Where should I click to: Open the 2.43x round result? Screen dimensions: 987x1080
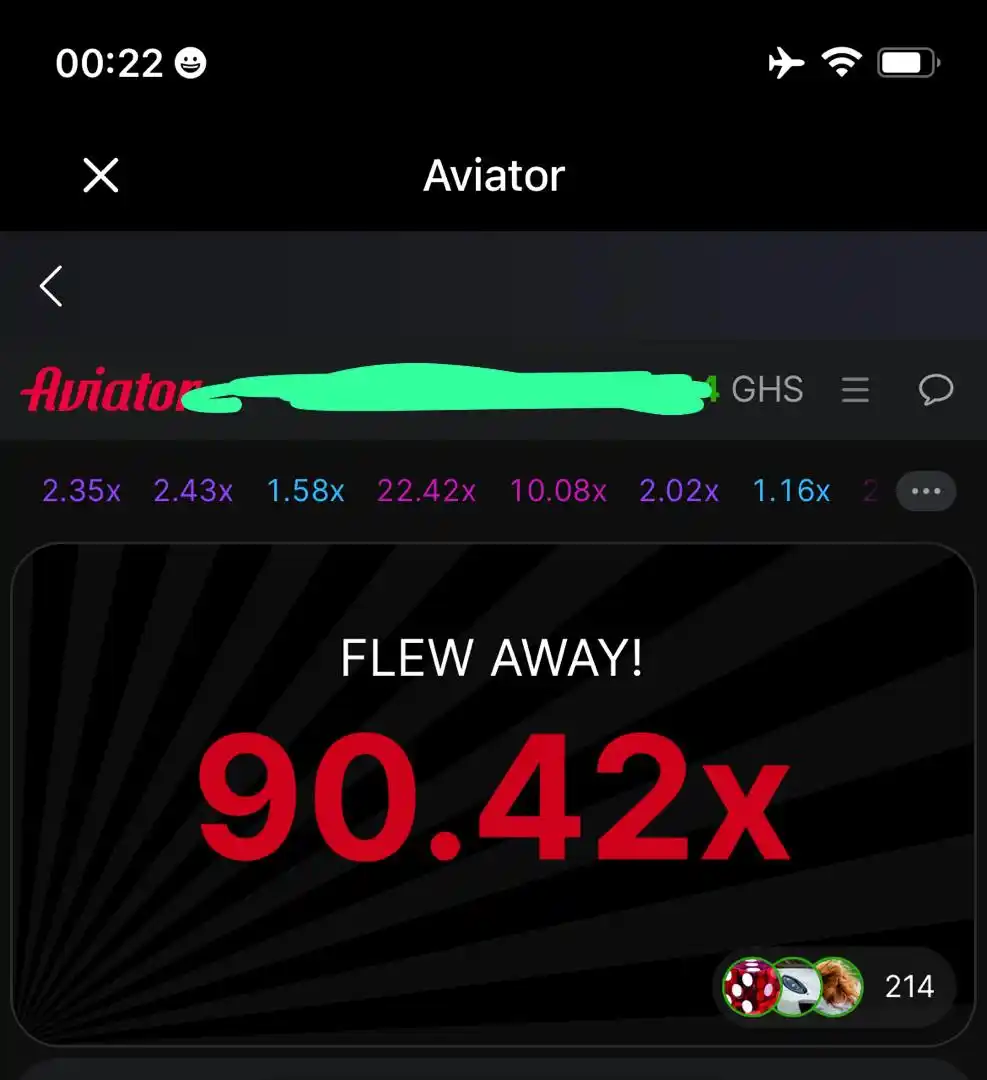click(193, 491)
